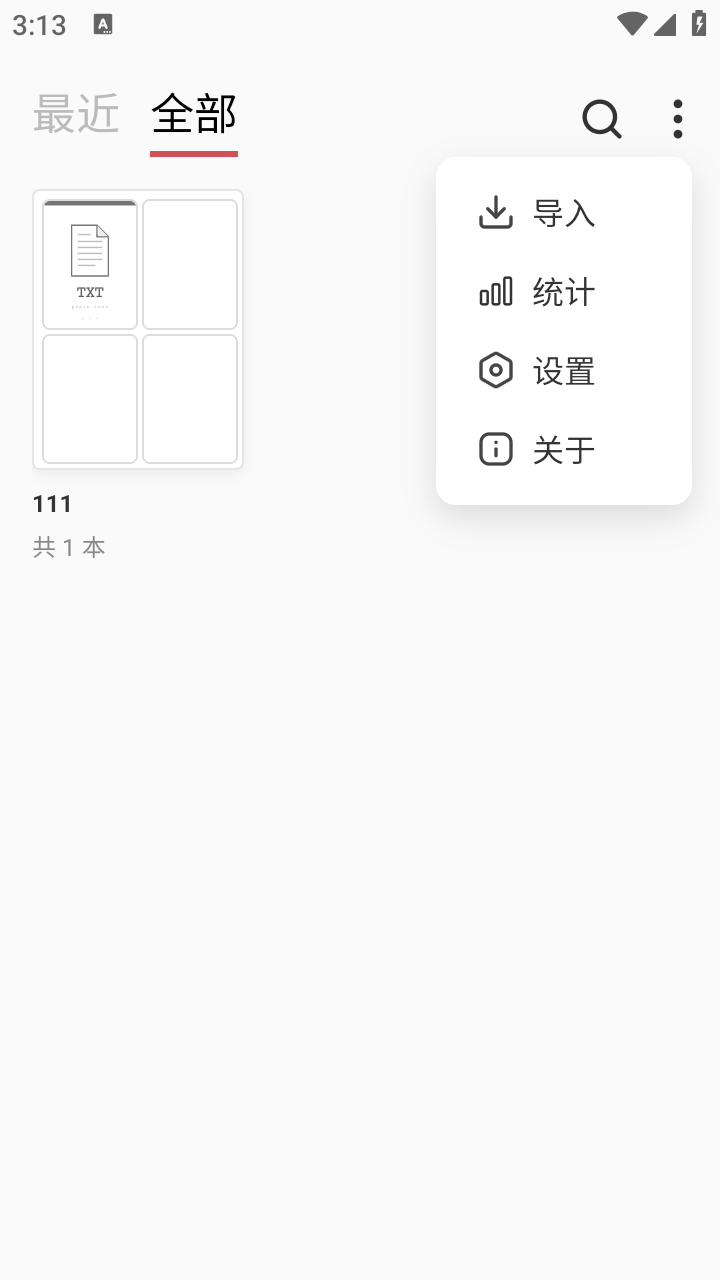
Task: Open the 设置 settings gear icon
Action: coord(495,370)
